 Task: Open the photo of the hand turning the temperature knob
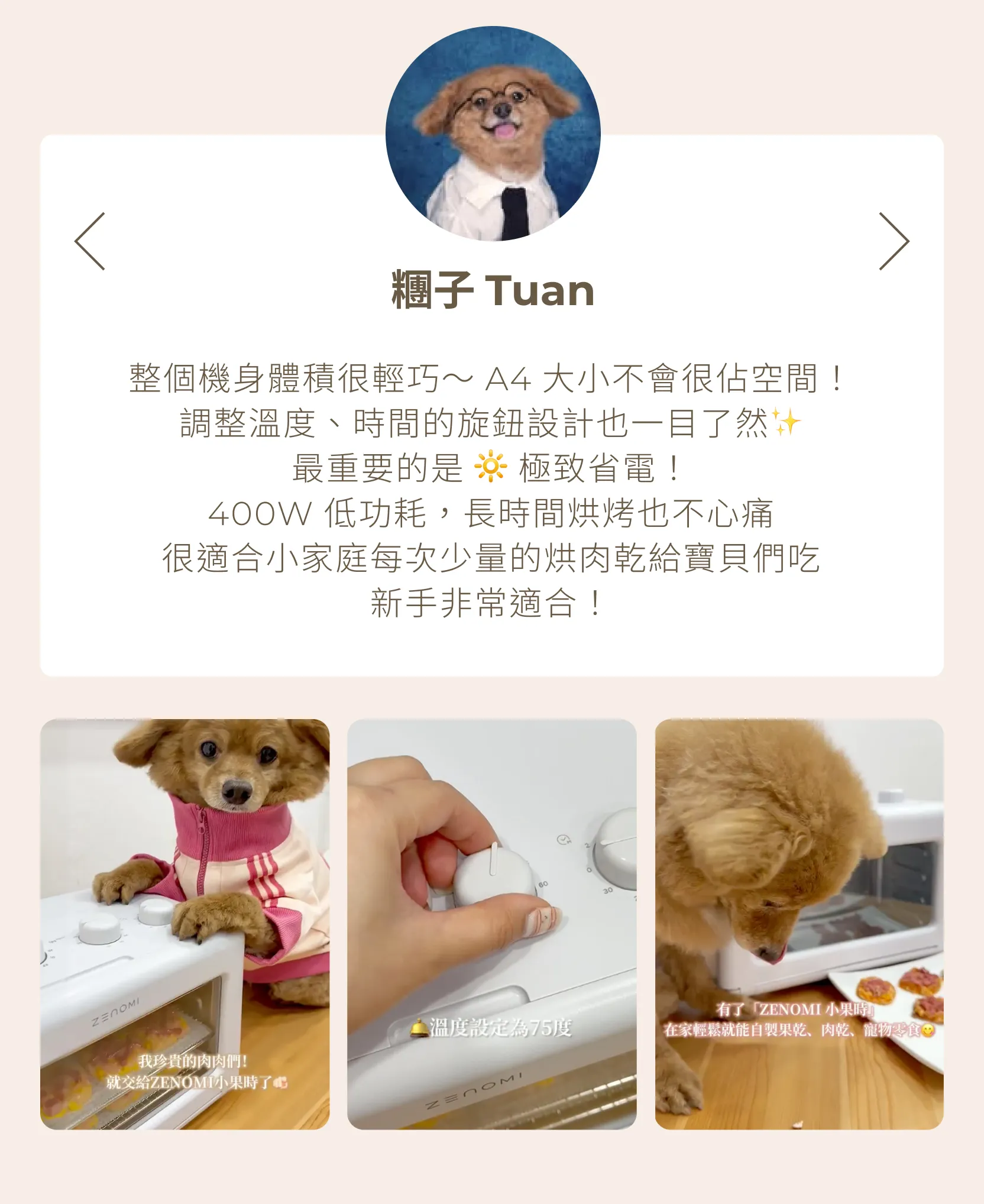[x=492, y=924]
